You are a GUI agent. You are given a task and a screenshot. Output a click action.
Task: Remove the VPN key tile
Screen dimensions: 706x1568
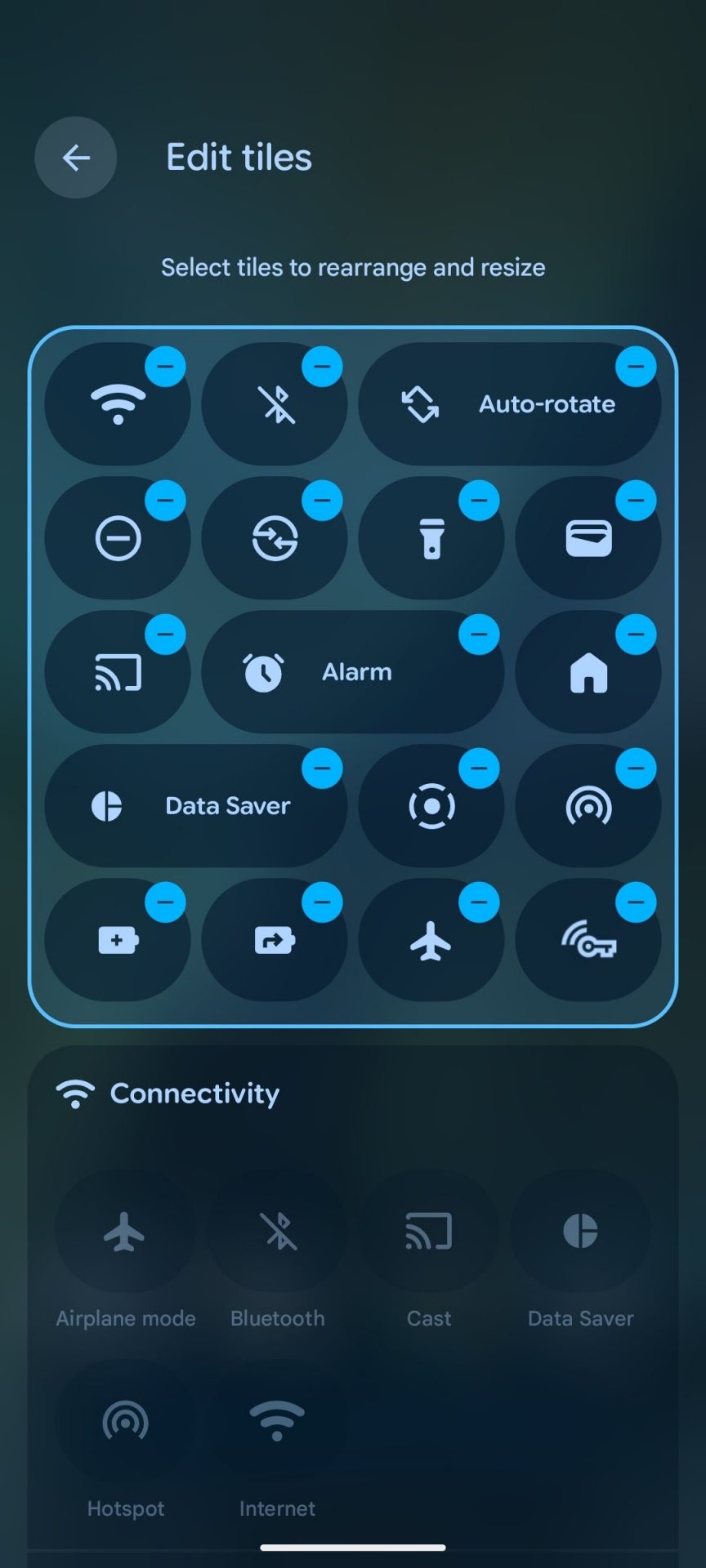click(x=636, y=902)
